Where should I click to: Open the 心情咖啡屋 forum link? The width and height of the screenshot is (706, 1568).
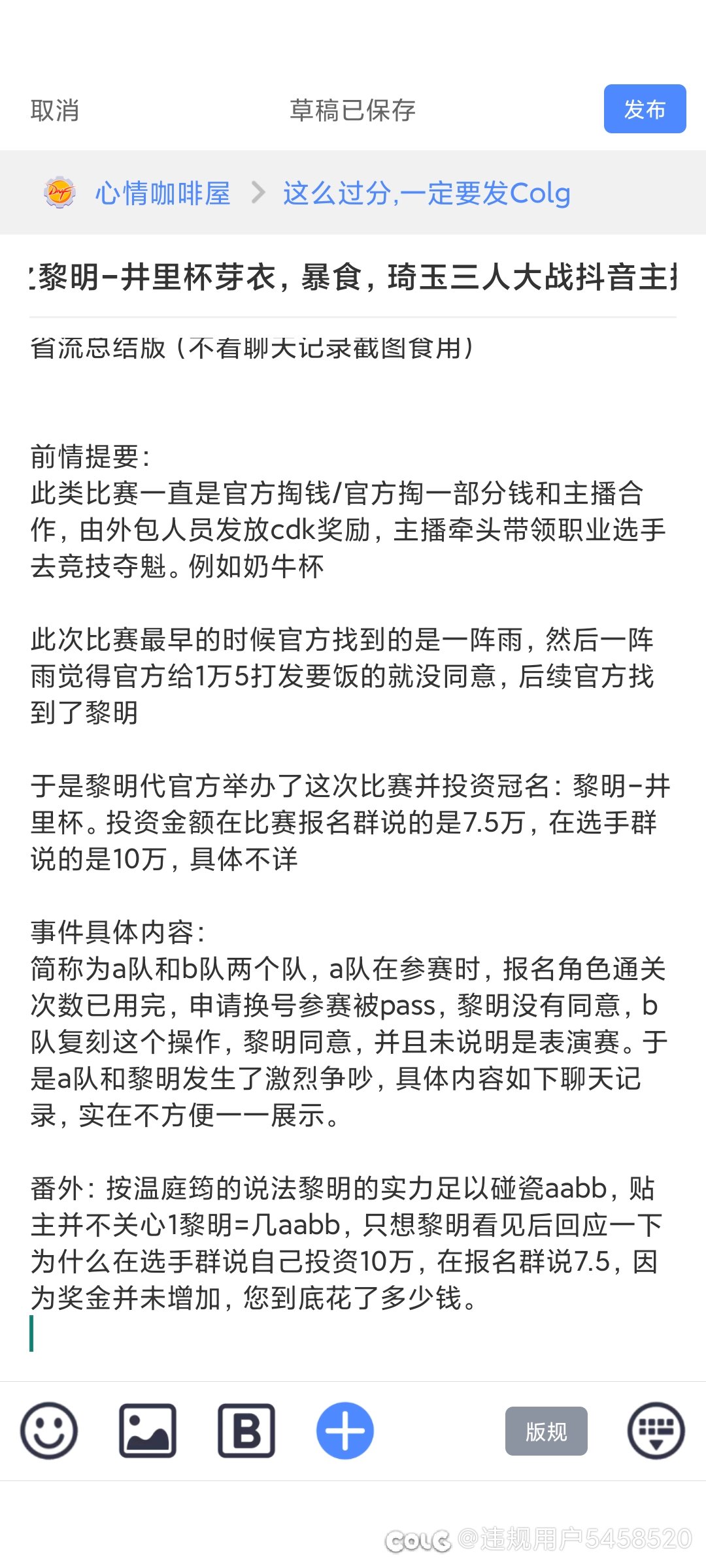[162, 193]
